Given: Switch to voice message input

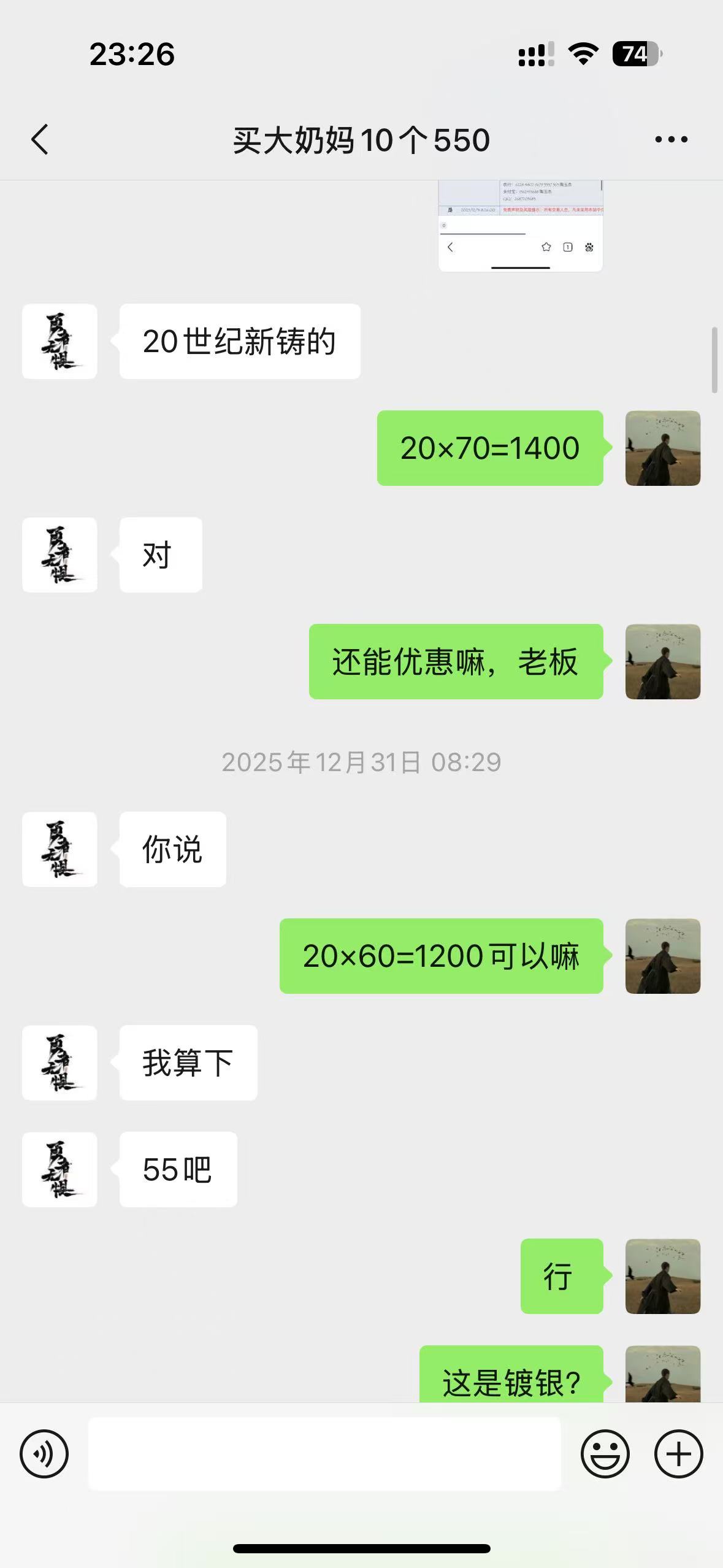Looking at the screenshot, I should coord(44,1454).
